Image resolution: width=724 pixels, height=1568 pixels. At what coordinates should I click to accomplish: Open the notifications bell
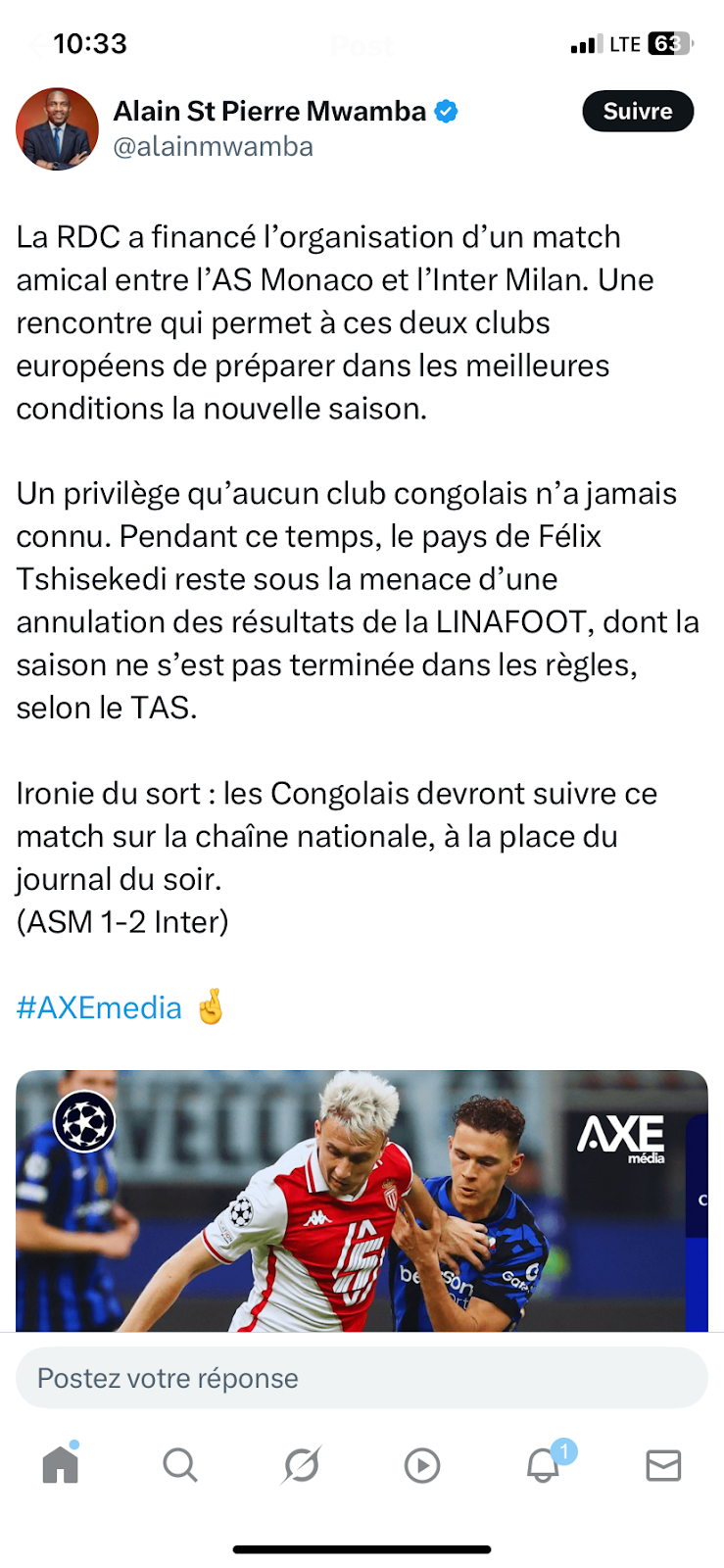(544, 1465)
